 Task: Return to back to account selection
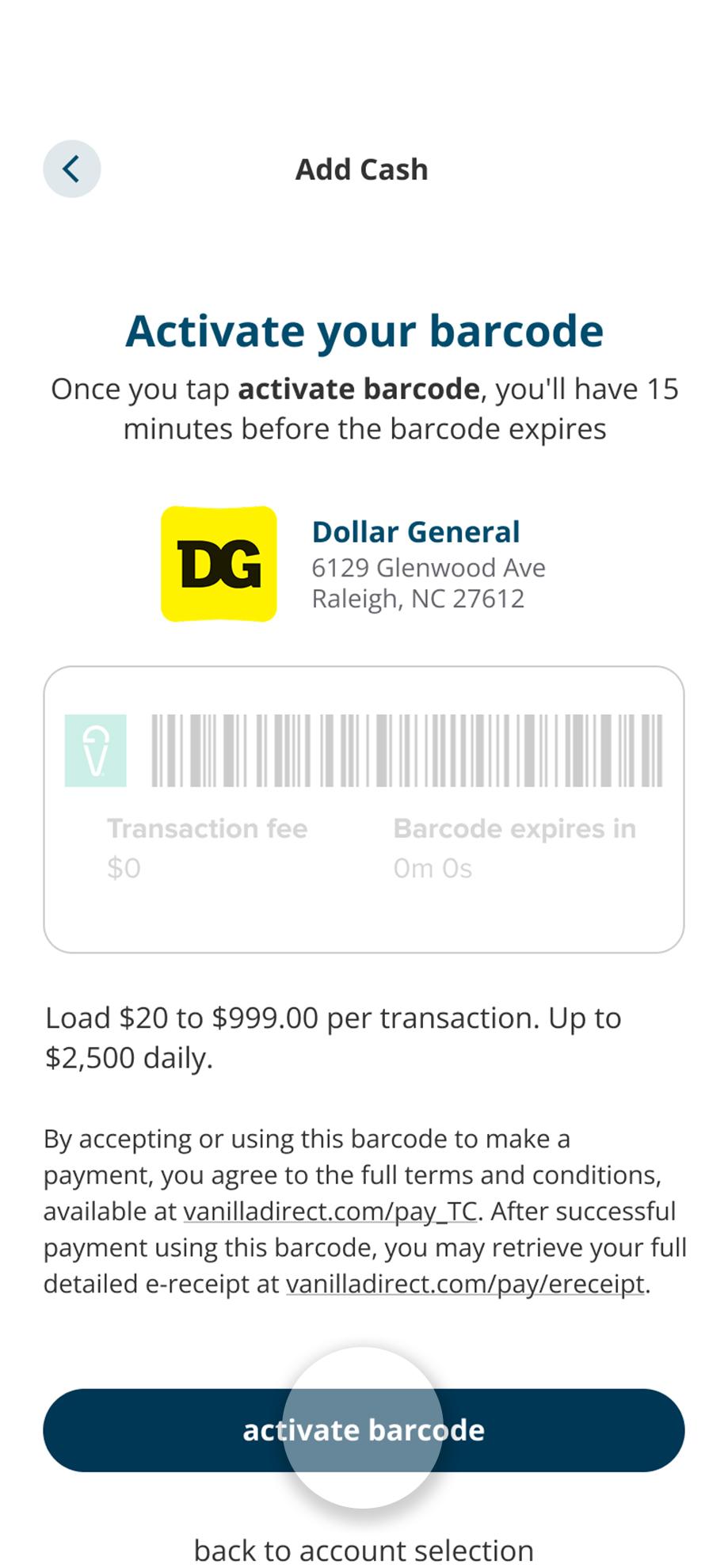pos(364,1549)
